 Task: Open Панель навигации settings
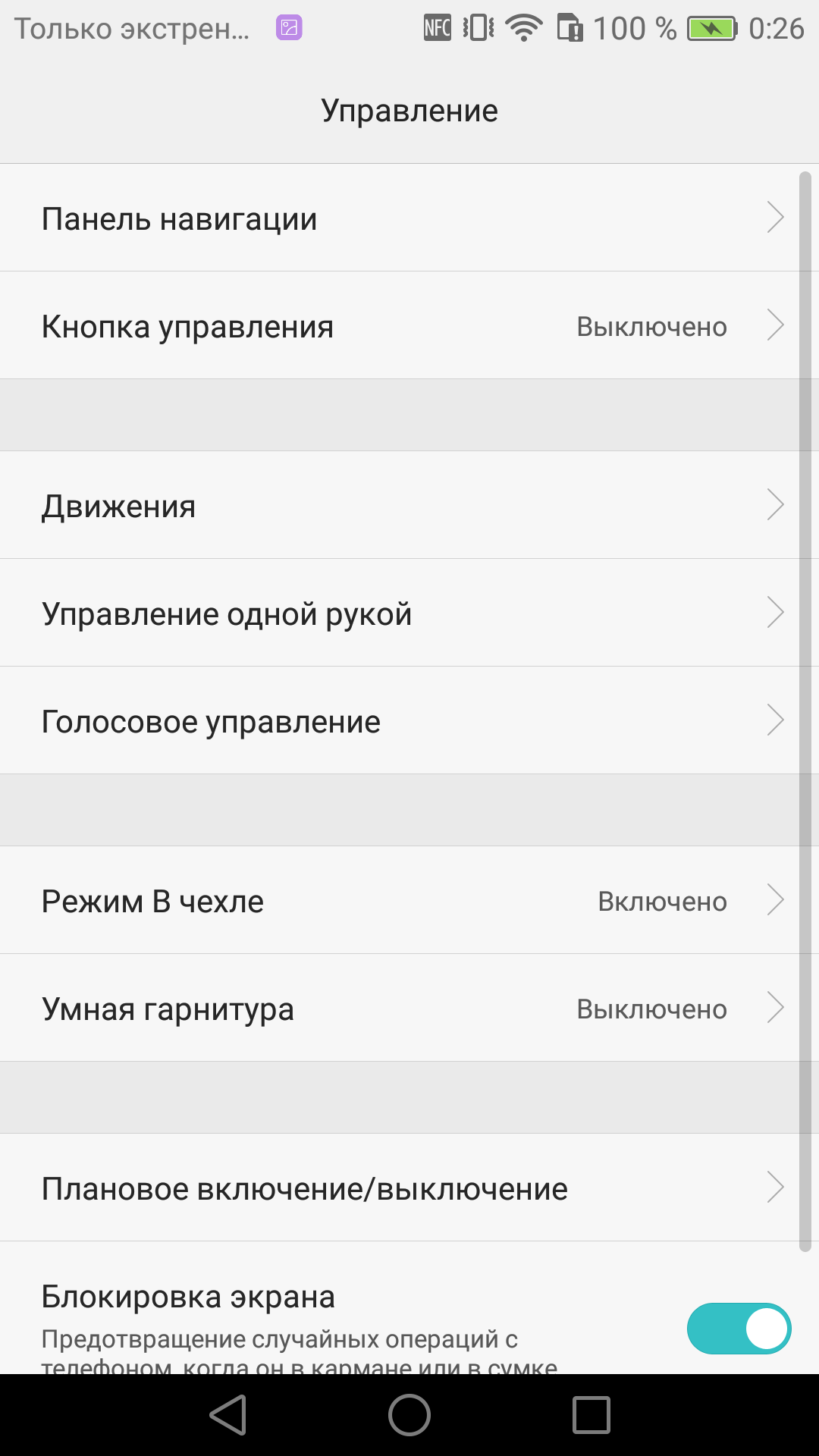[x=409, y=218]
